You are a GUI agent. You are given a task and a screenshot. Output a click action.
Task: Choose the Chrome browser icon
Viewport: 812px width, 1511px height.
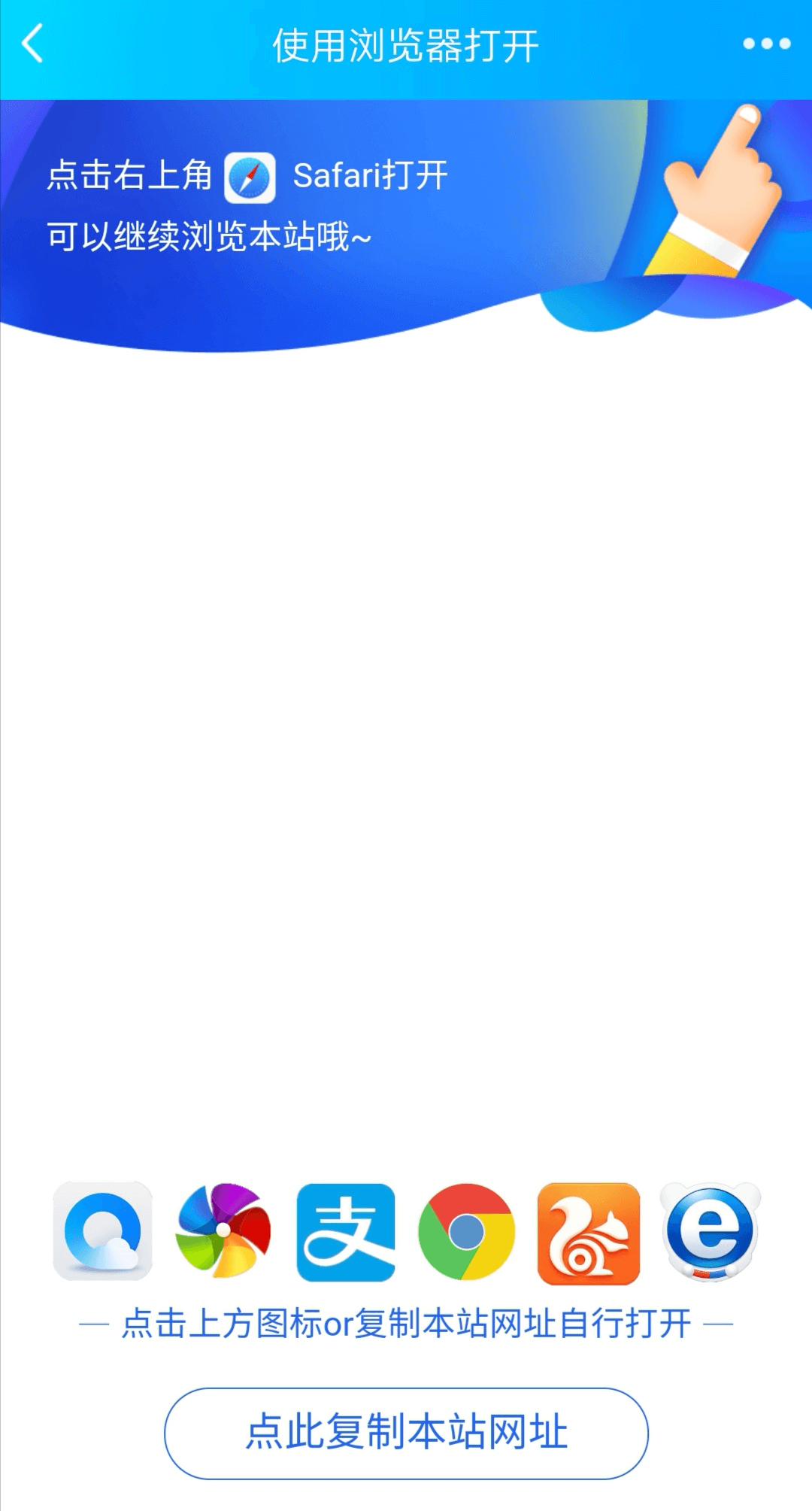(467, 1232)
